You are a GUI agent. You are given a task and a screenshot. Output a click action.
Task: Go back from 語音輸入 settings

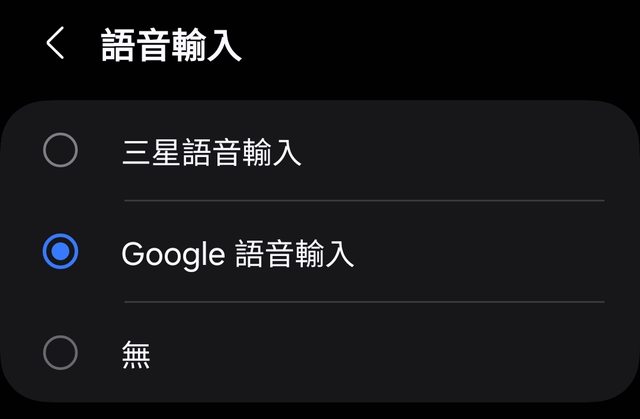[55, 44]
